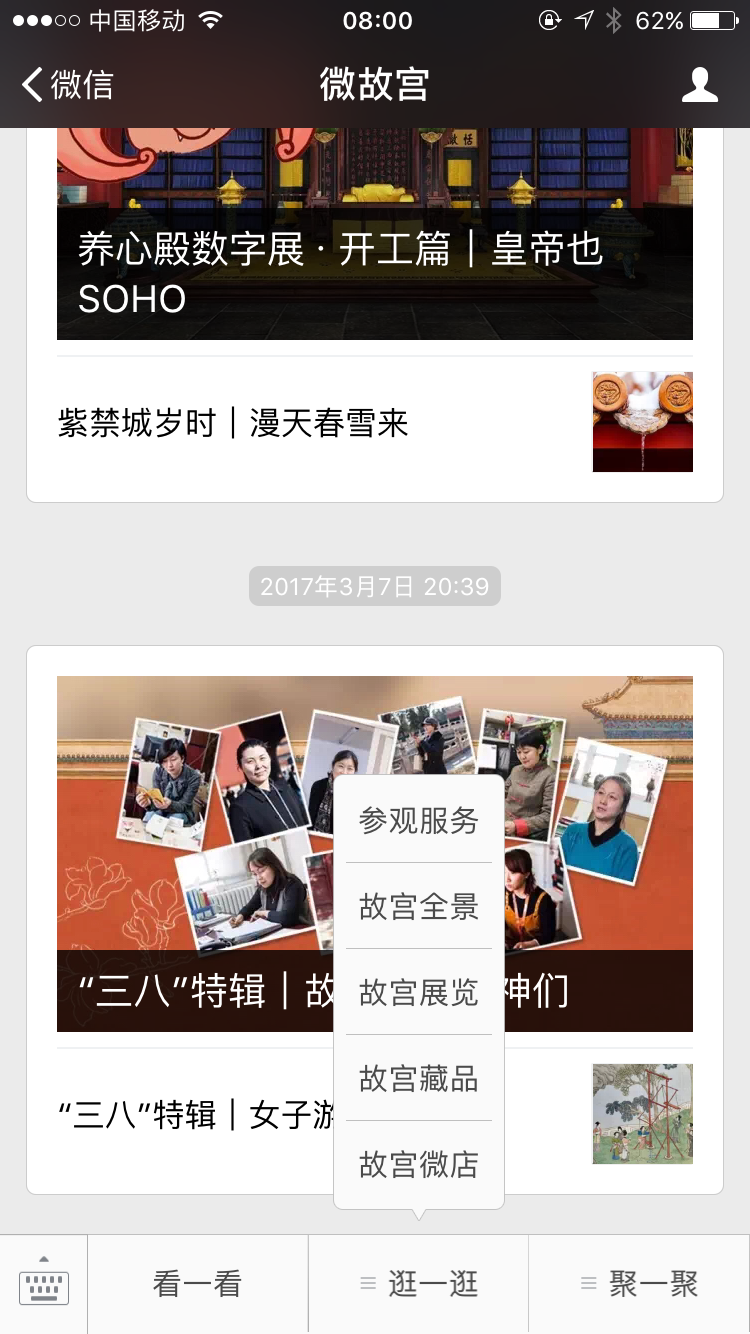Select 参观服务 in the popup menu
Image resolution: width=750 pixels, height=1334 pixels.
click(x=419, y=821)
